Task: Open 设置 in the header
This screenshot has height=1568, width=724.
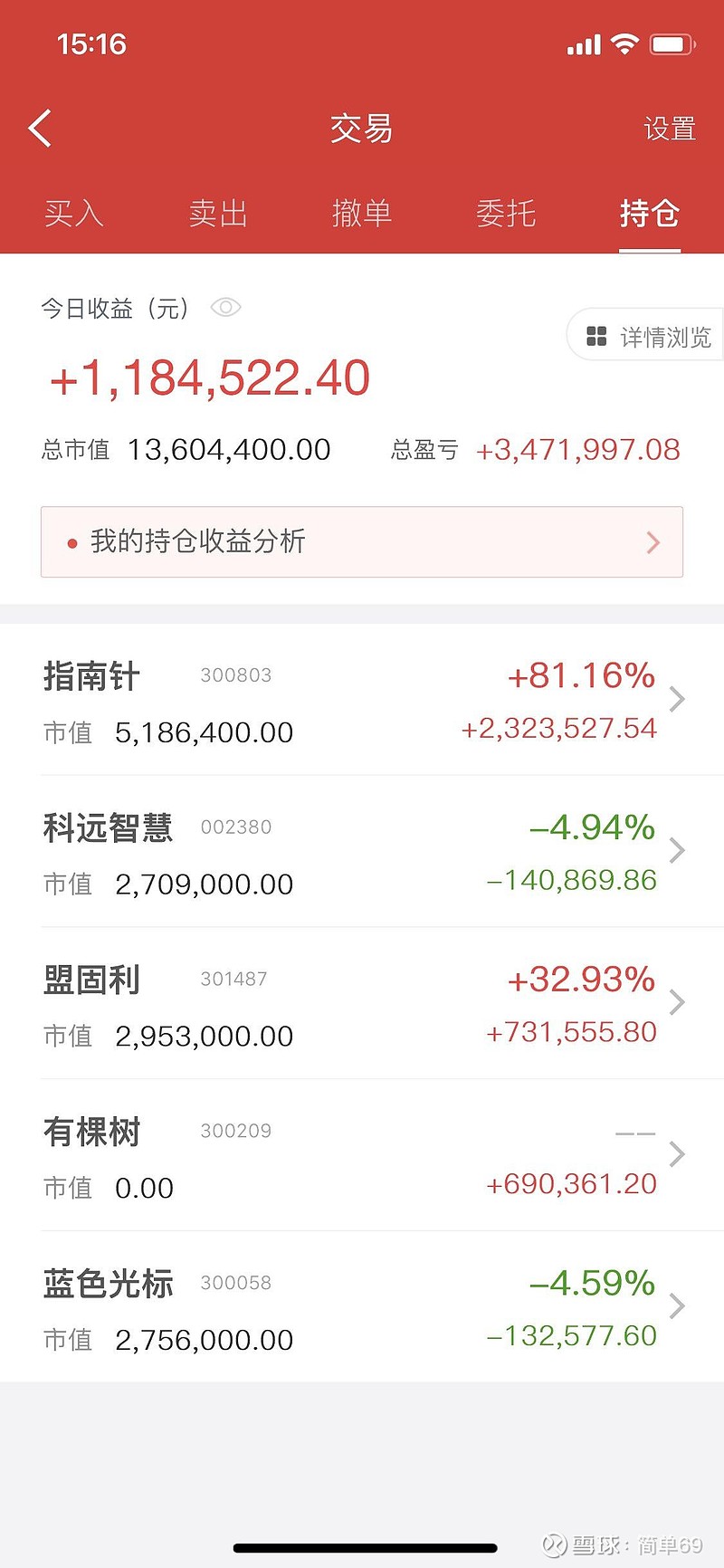Action: [670, 129]
